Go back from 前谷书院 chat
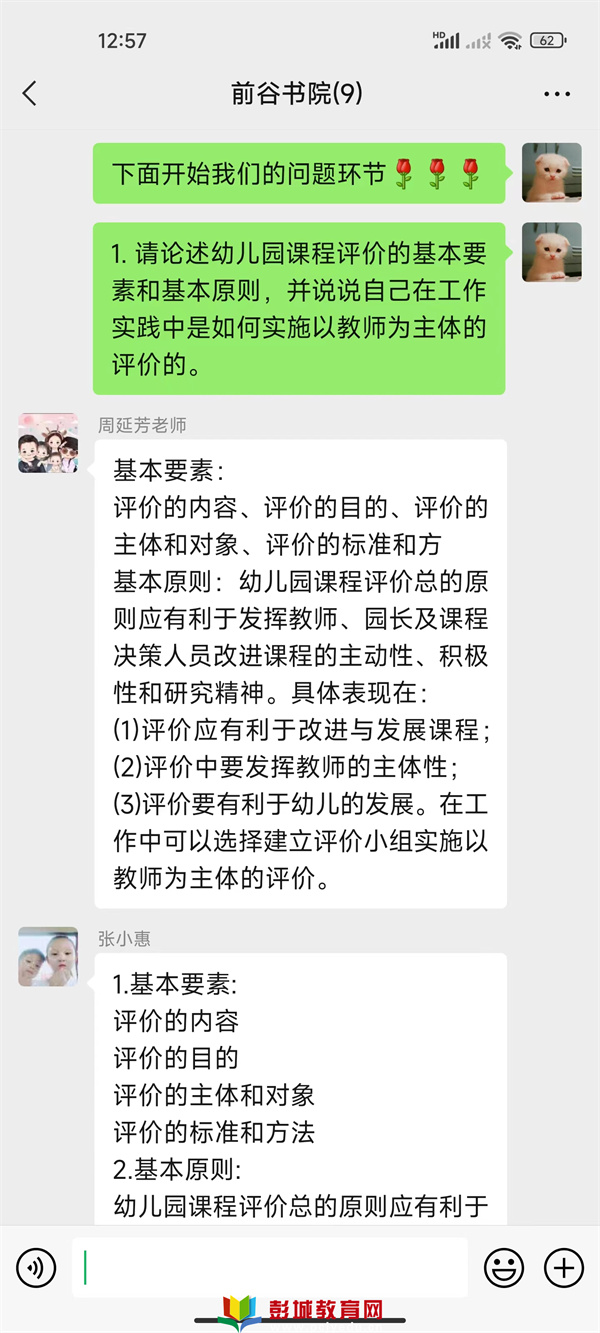The height and width of the screenshot is (1333, 600). coord(30,94)
